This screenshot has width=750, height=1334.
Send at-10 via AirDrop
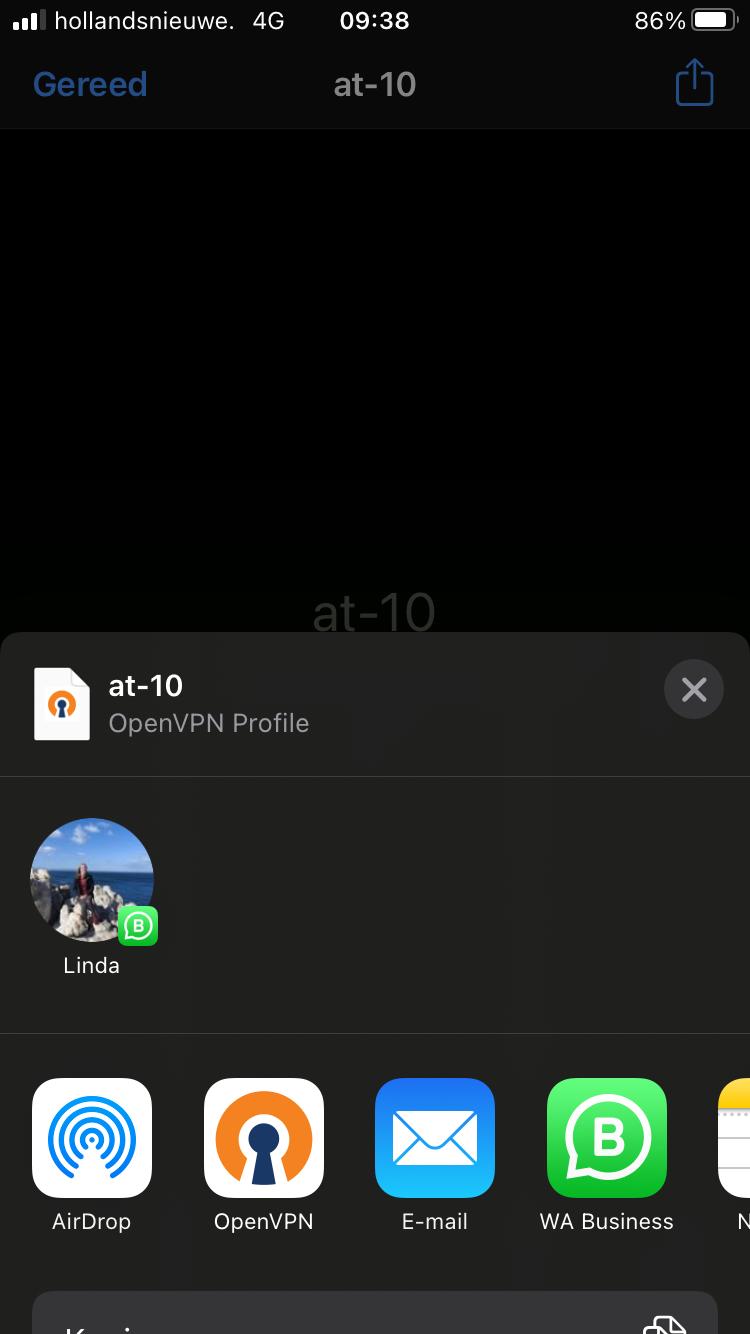point(92,1138)
